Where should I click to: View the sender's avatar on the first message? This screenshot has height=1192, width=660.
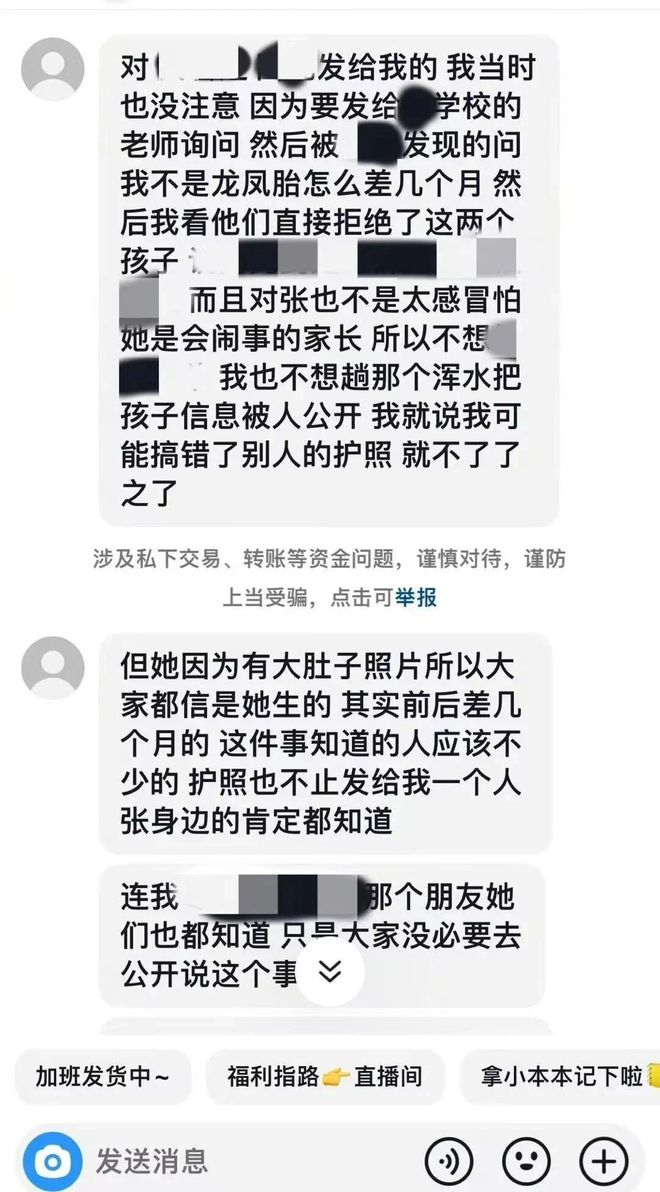coord(52,69)
